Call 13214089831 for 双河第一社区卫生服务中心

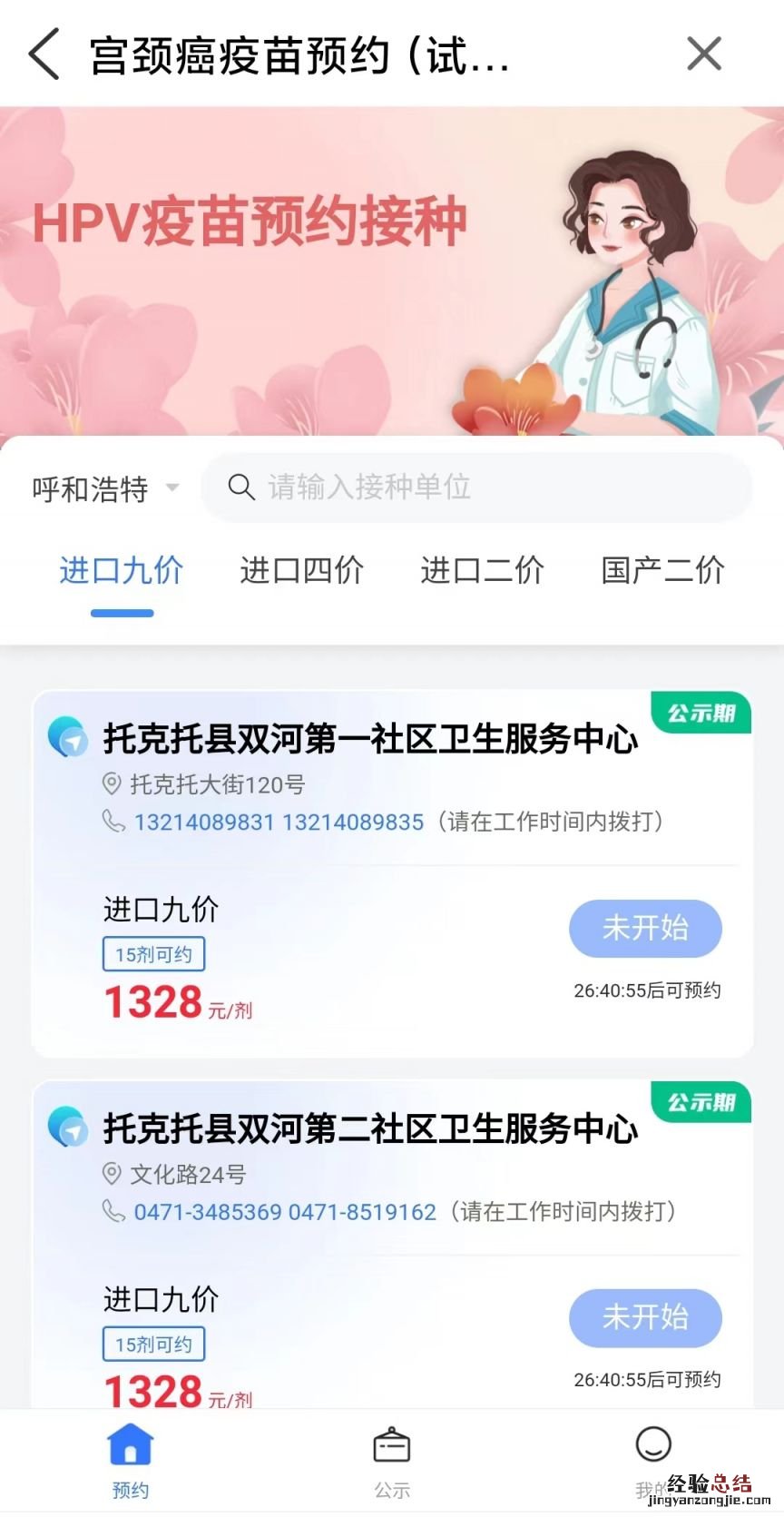coord(204,823)
